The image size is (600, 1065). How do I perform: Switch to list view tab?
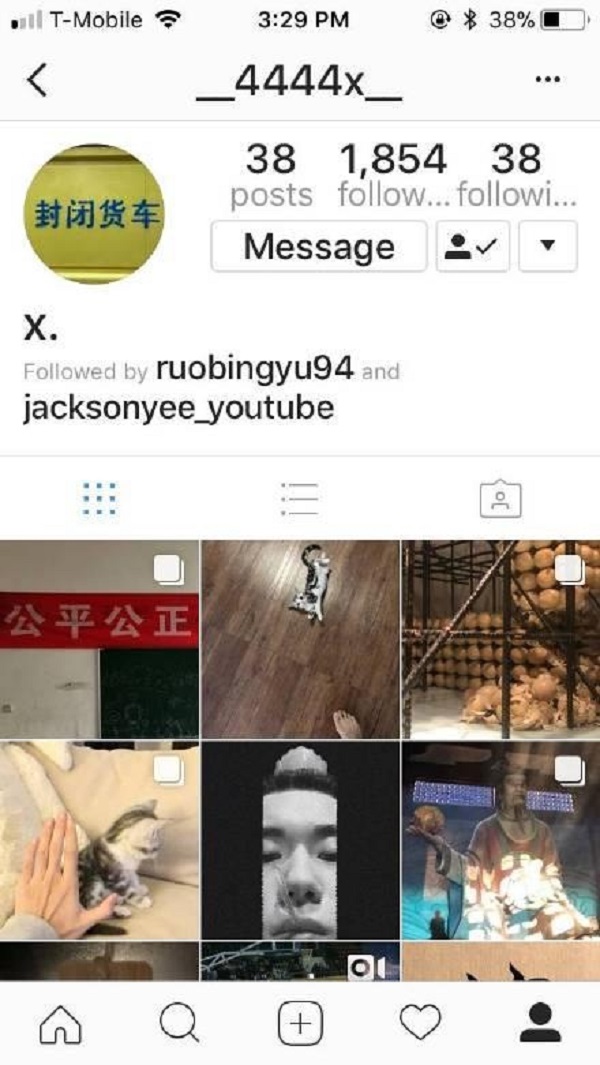click(x=299, y=497)
